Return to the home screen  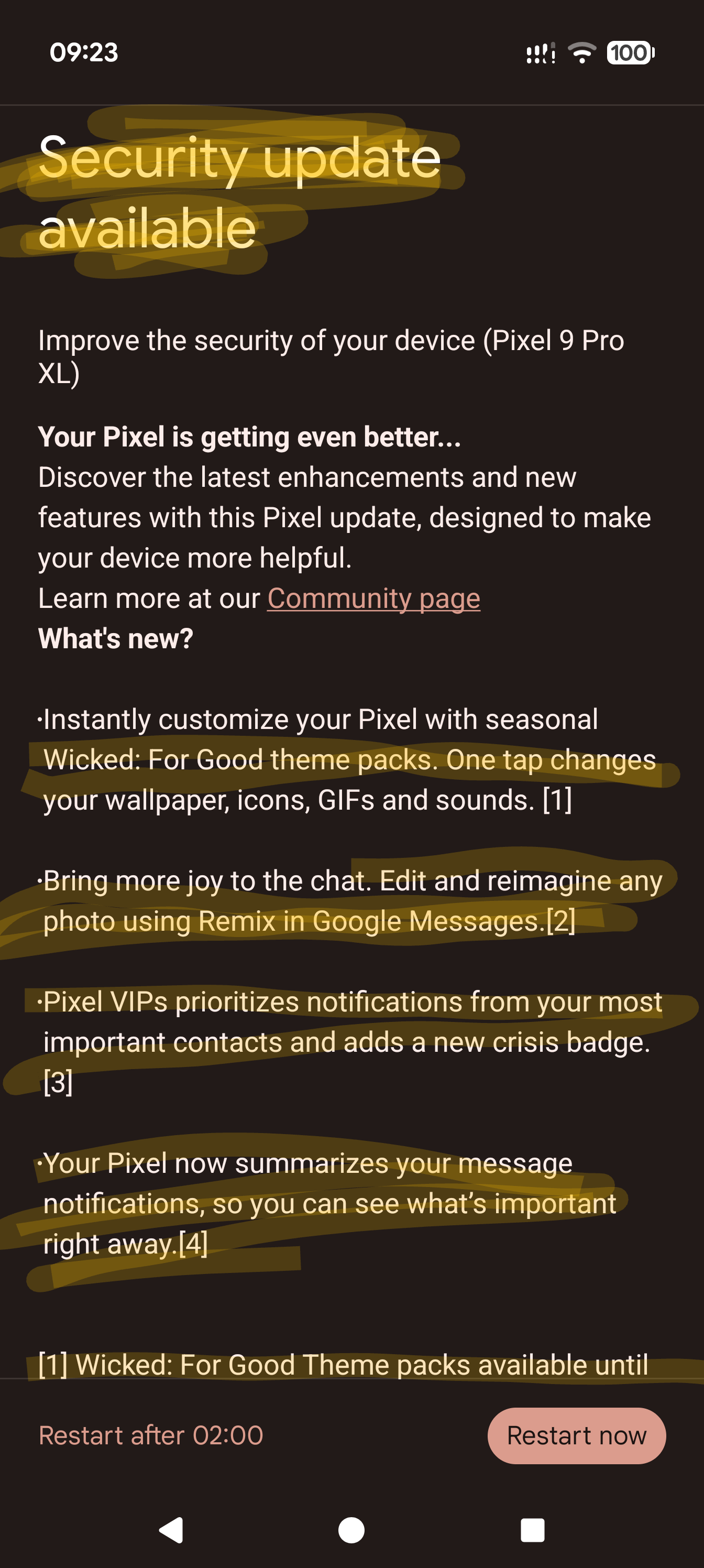click(x=351, y=1530)
